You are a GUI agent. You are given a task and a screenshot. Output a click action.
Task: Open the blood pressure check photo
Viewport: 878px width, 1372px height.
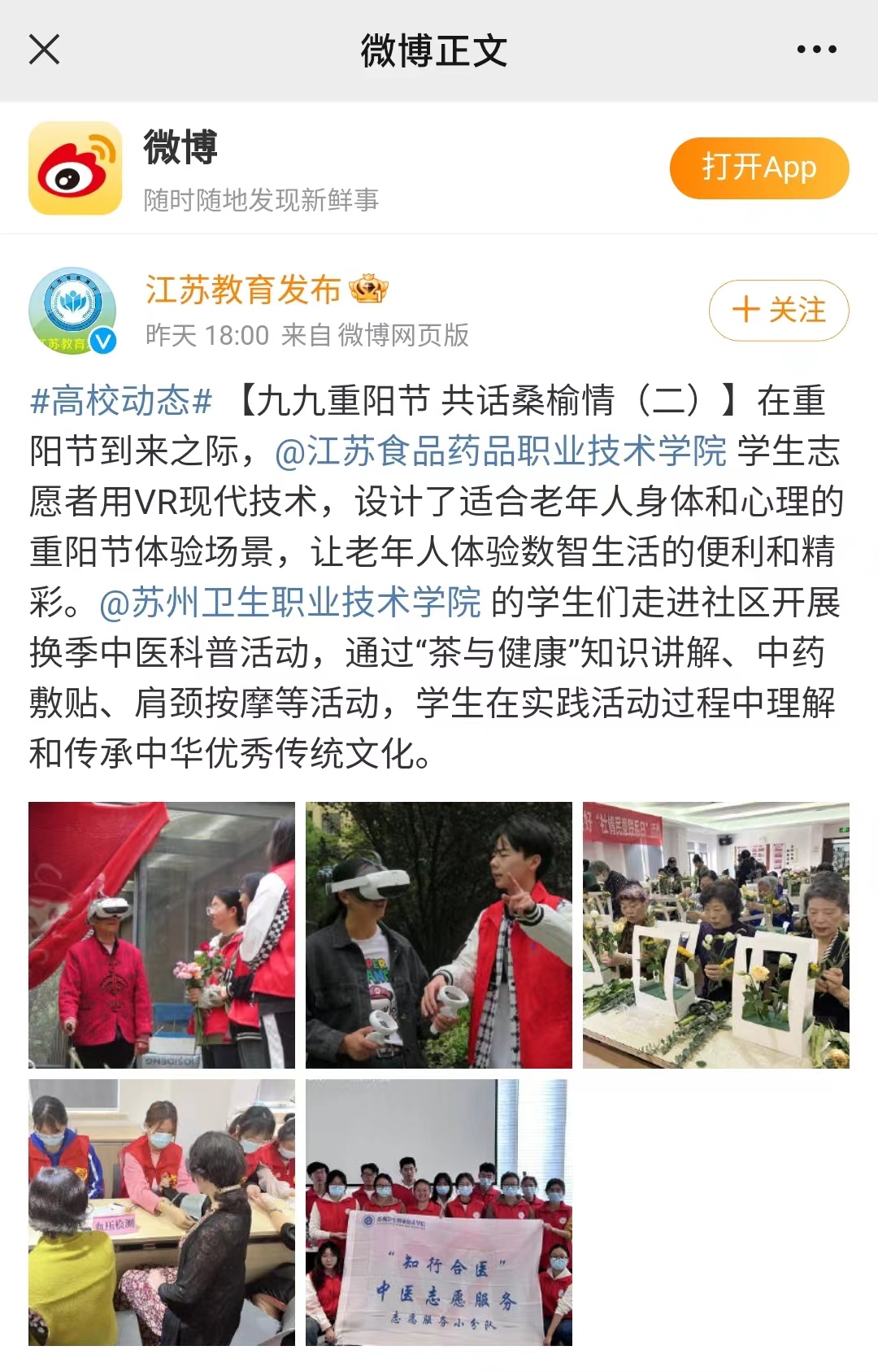point(162,1212)
